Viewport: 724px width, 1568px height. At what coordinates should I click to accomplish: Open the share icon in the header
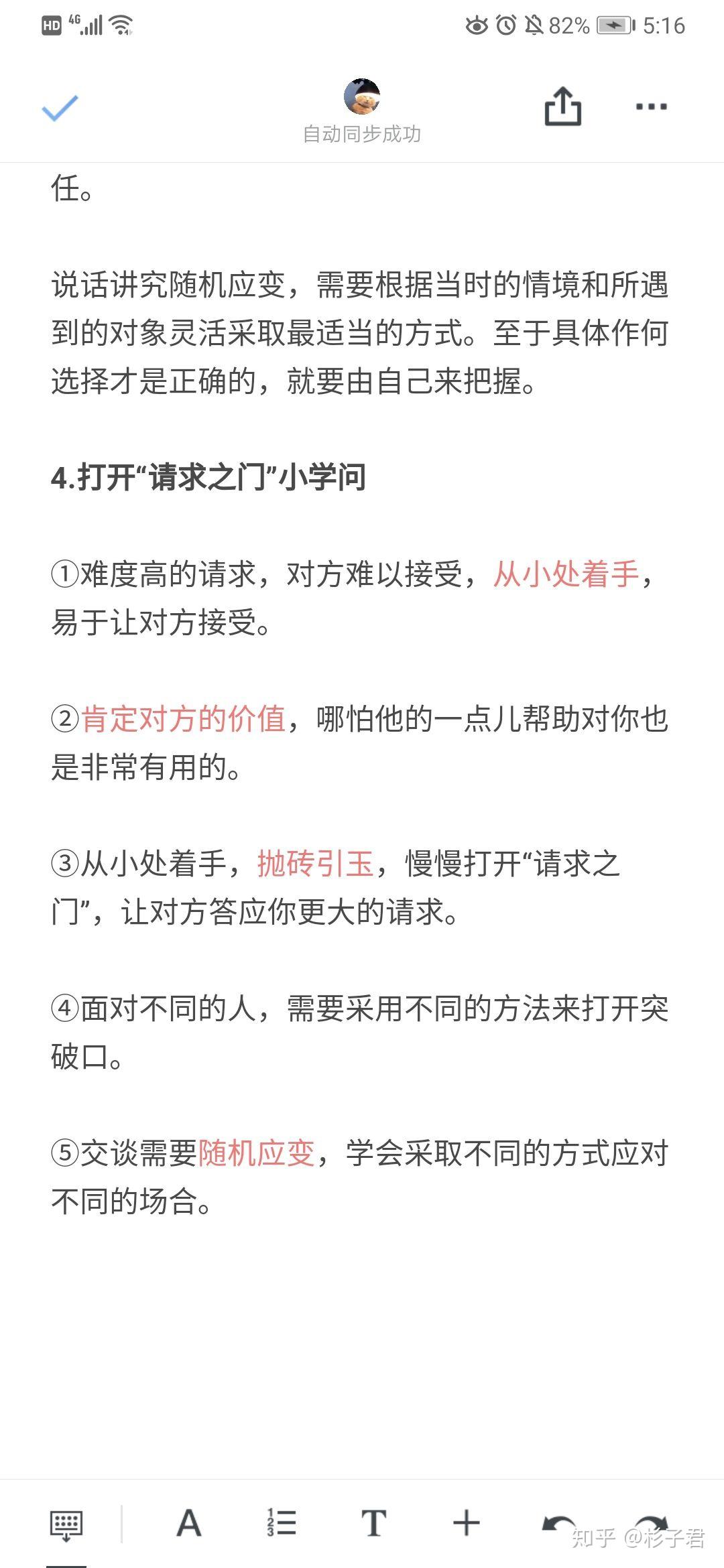point(562,107)
